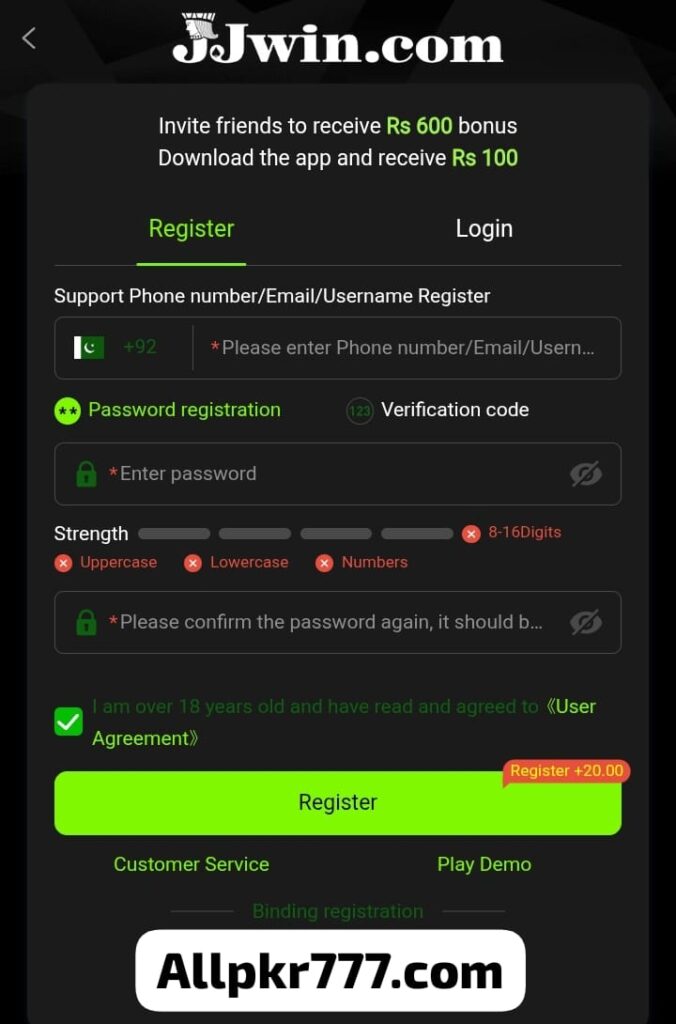Viewport: 676px width, 1024px height.
Task: Tap the green Register button
Action: click(338, 803)
